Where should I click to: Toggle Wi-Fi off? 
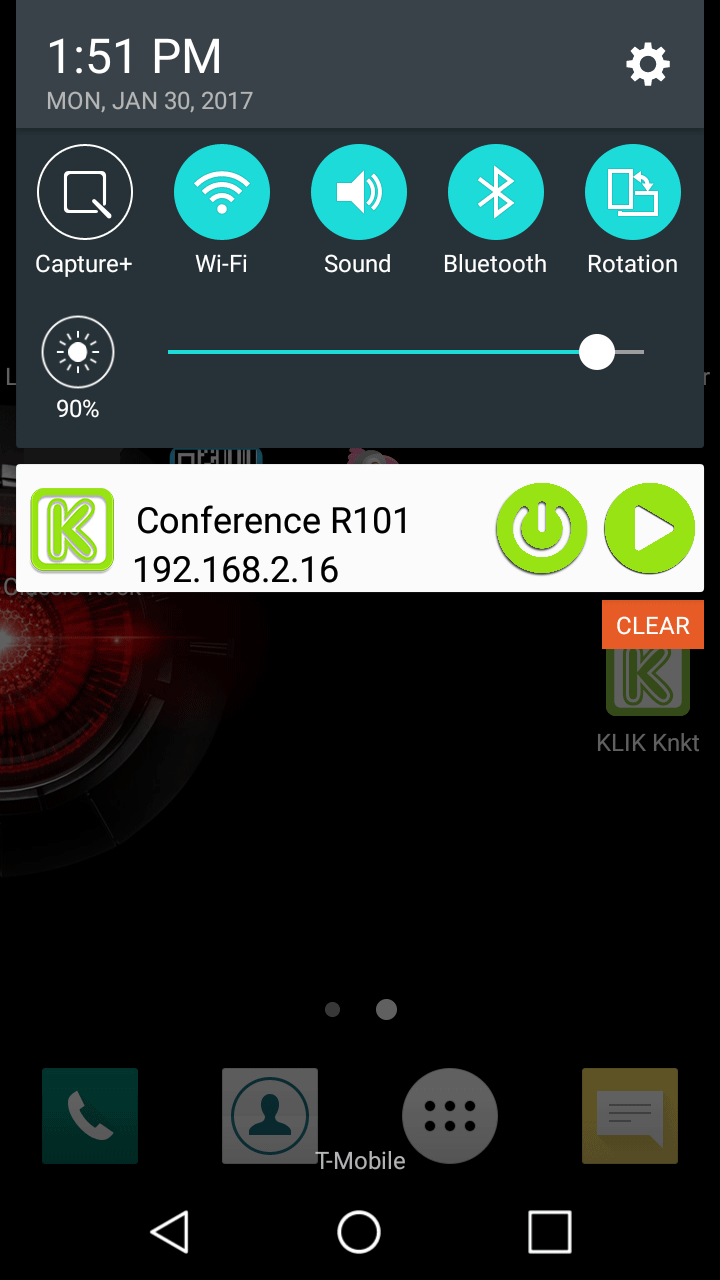(222, 194)
